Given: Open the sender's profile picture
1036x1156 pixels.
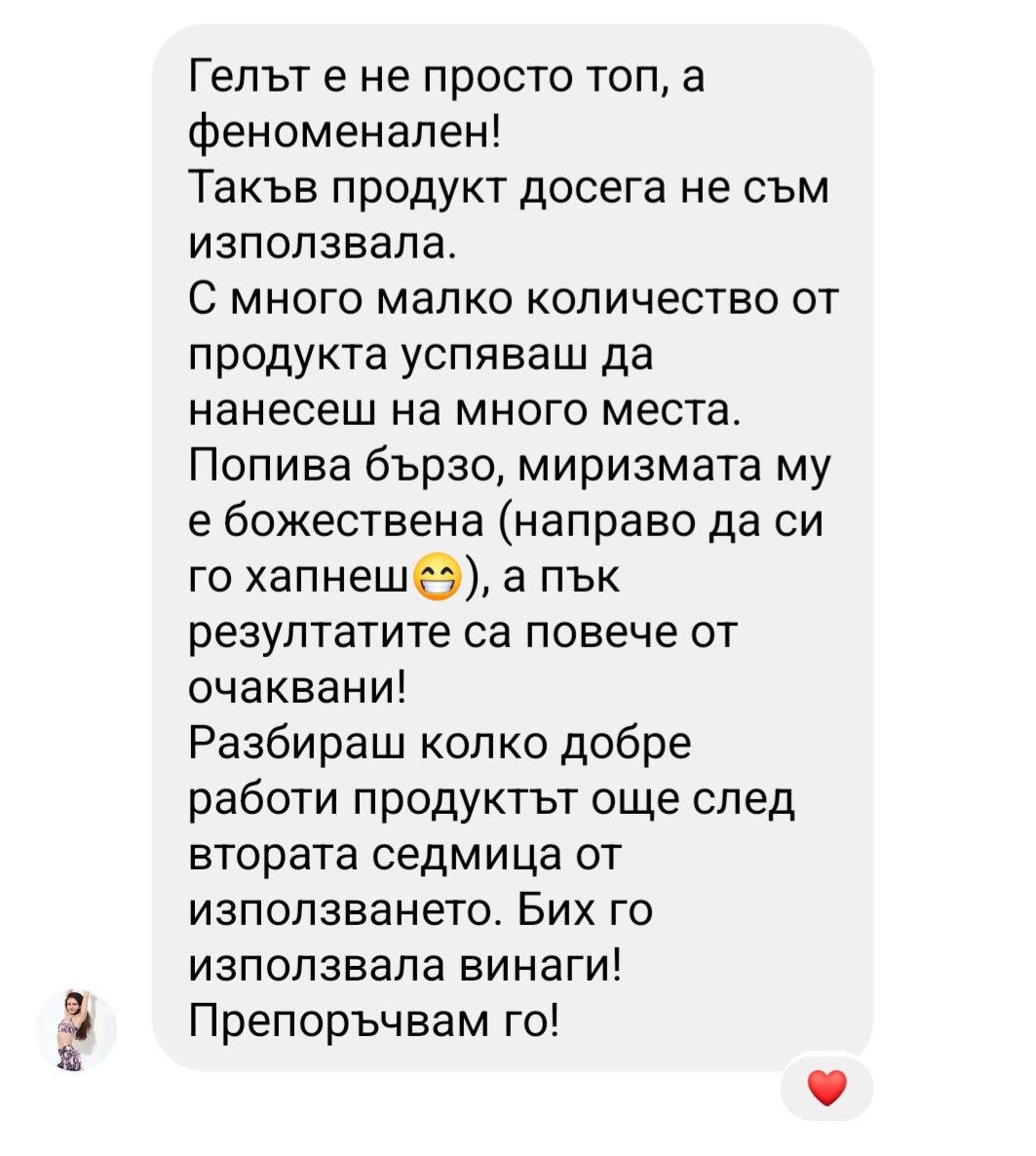Looking at the screenshot, I should [x=76, y=1029].
